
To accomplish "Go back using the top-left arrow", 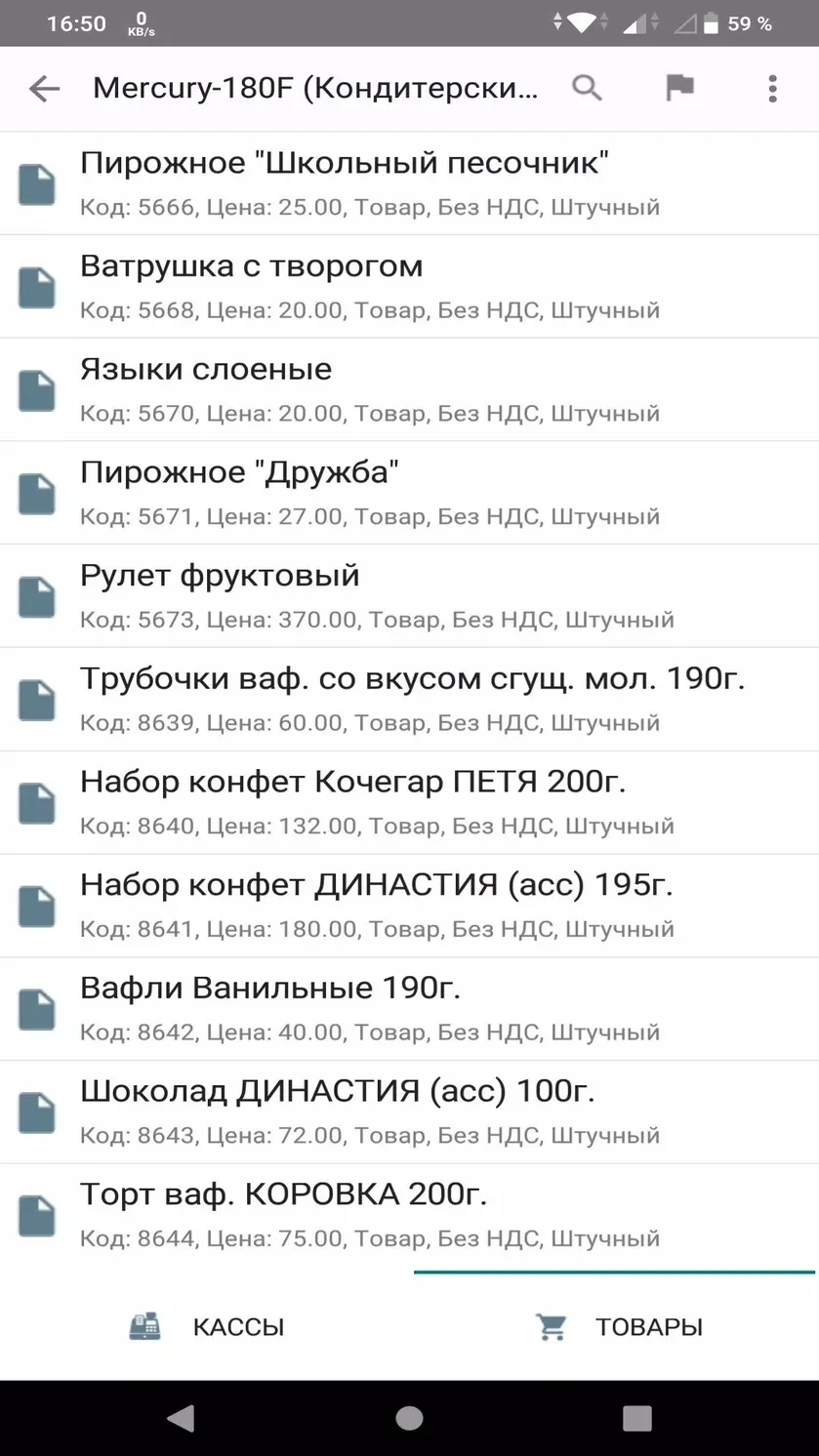I will pos(44,89).
